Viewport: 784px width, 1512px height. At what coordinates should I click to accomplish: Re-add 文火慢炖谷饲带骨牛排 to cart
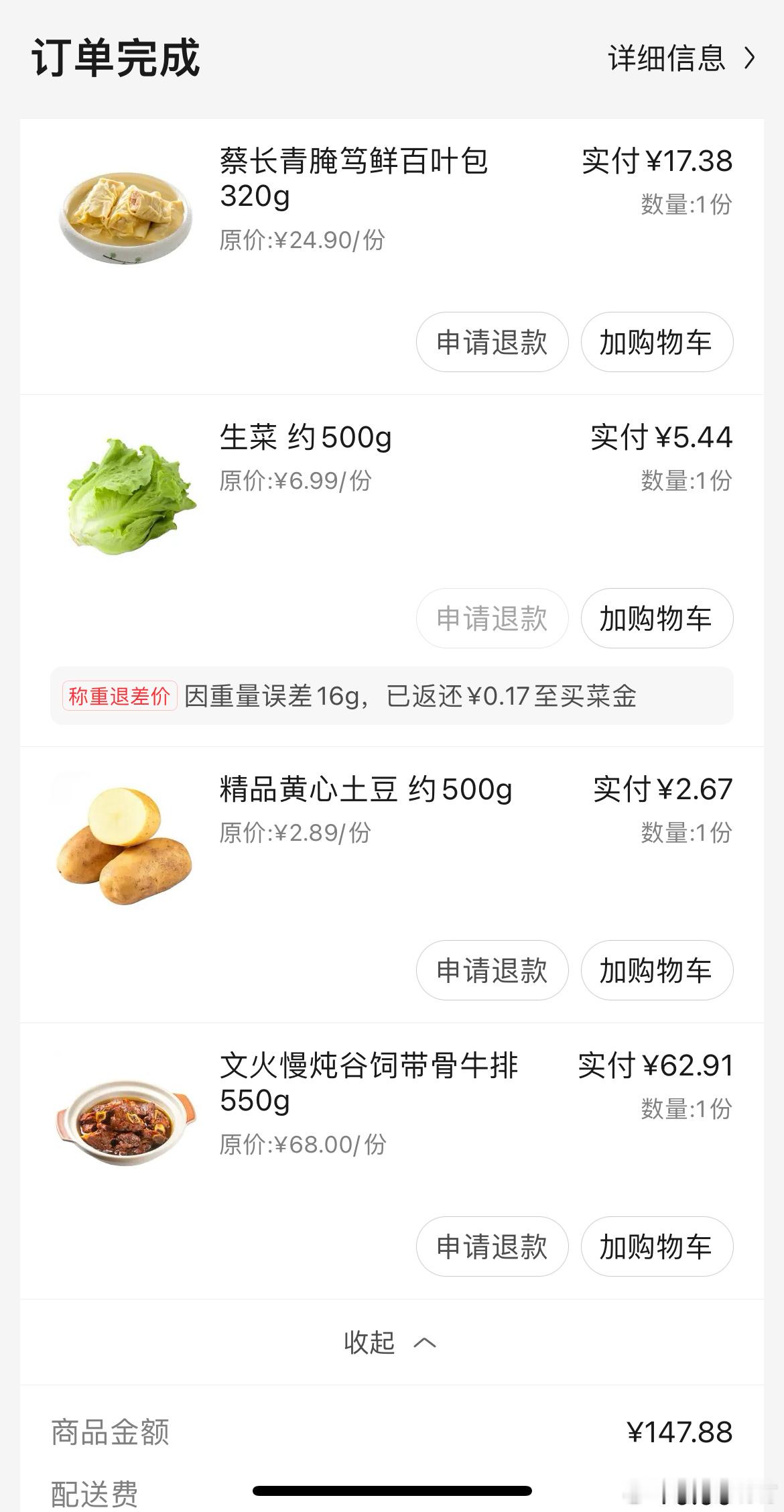coord(656,1246)
